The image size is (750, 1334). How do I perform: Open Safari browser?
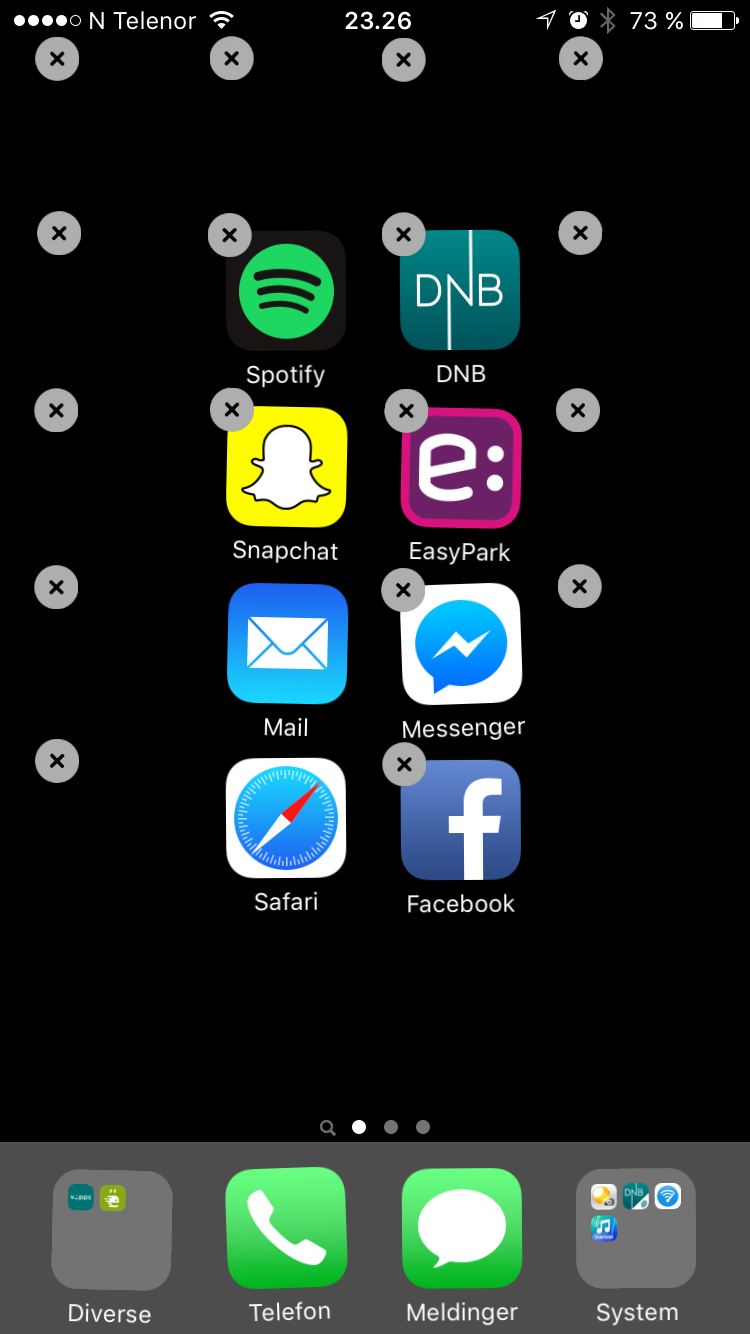pos(286,818)
